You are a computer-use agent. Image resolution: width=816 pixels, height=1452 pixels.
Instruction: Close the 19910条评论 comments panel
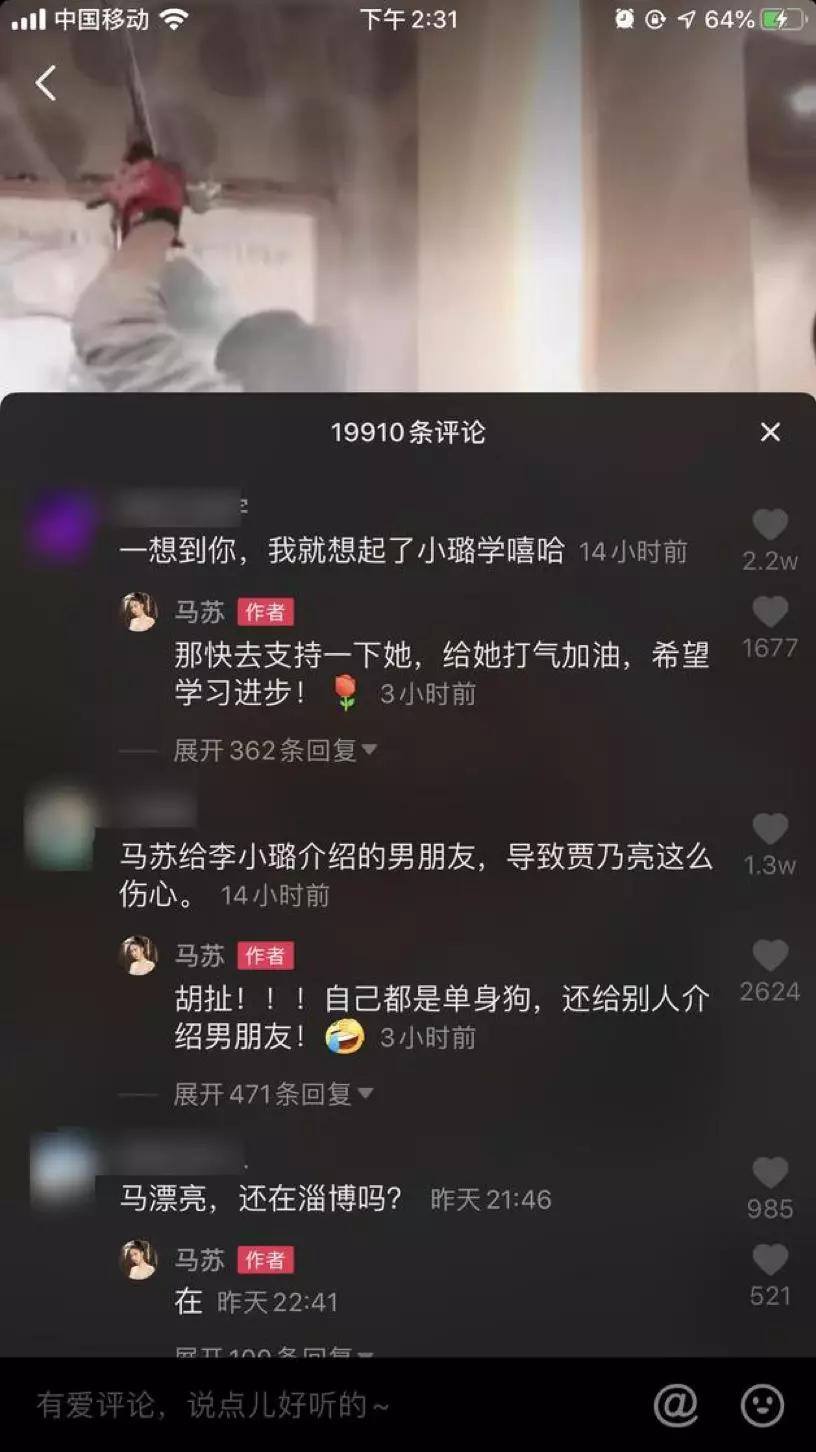pyautogui.click(x=770, y=432)
